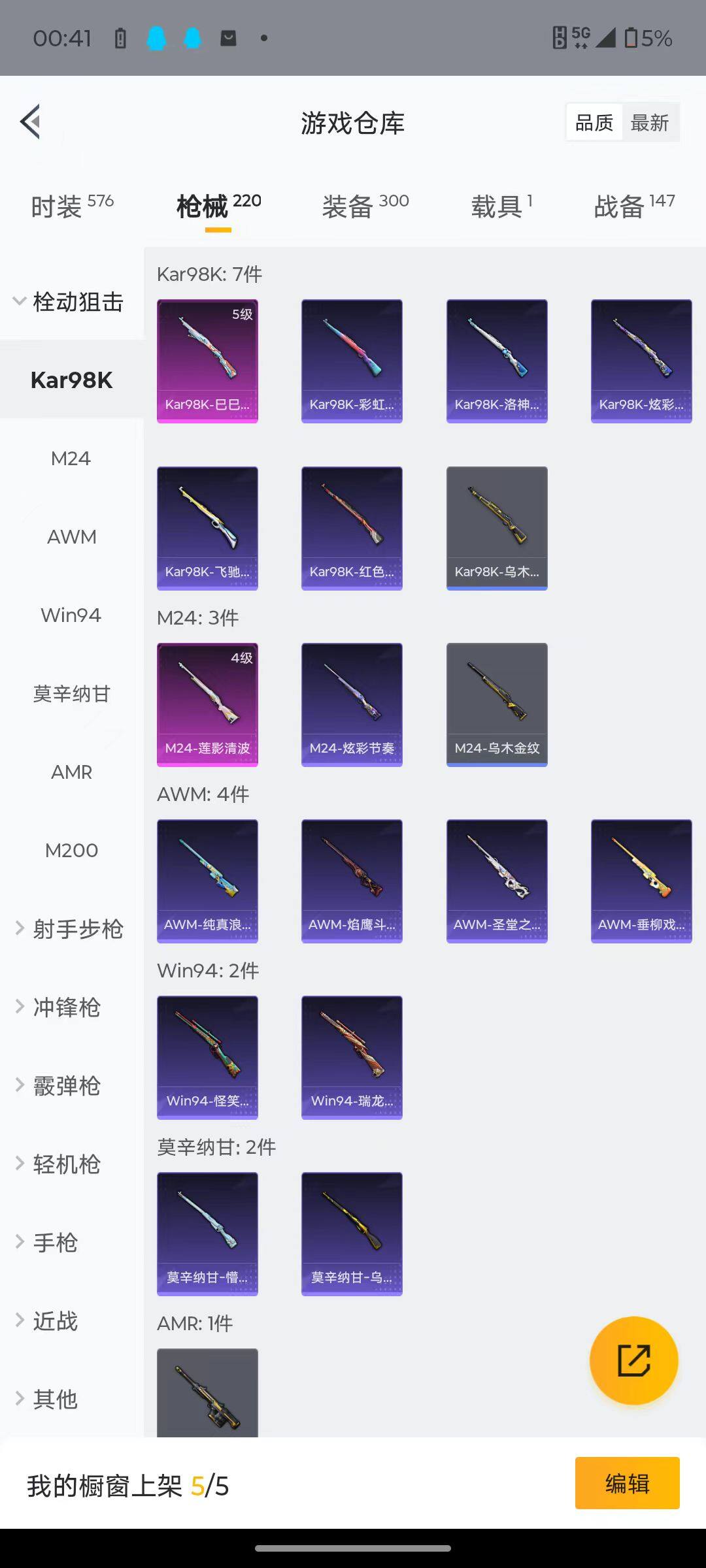View the M24-莲影清波 skin
Viewport: 706px width, 1568px height.
coord(207,703)
